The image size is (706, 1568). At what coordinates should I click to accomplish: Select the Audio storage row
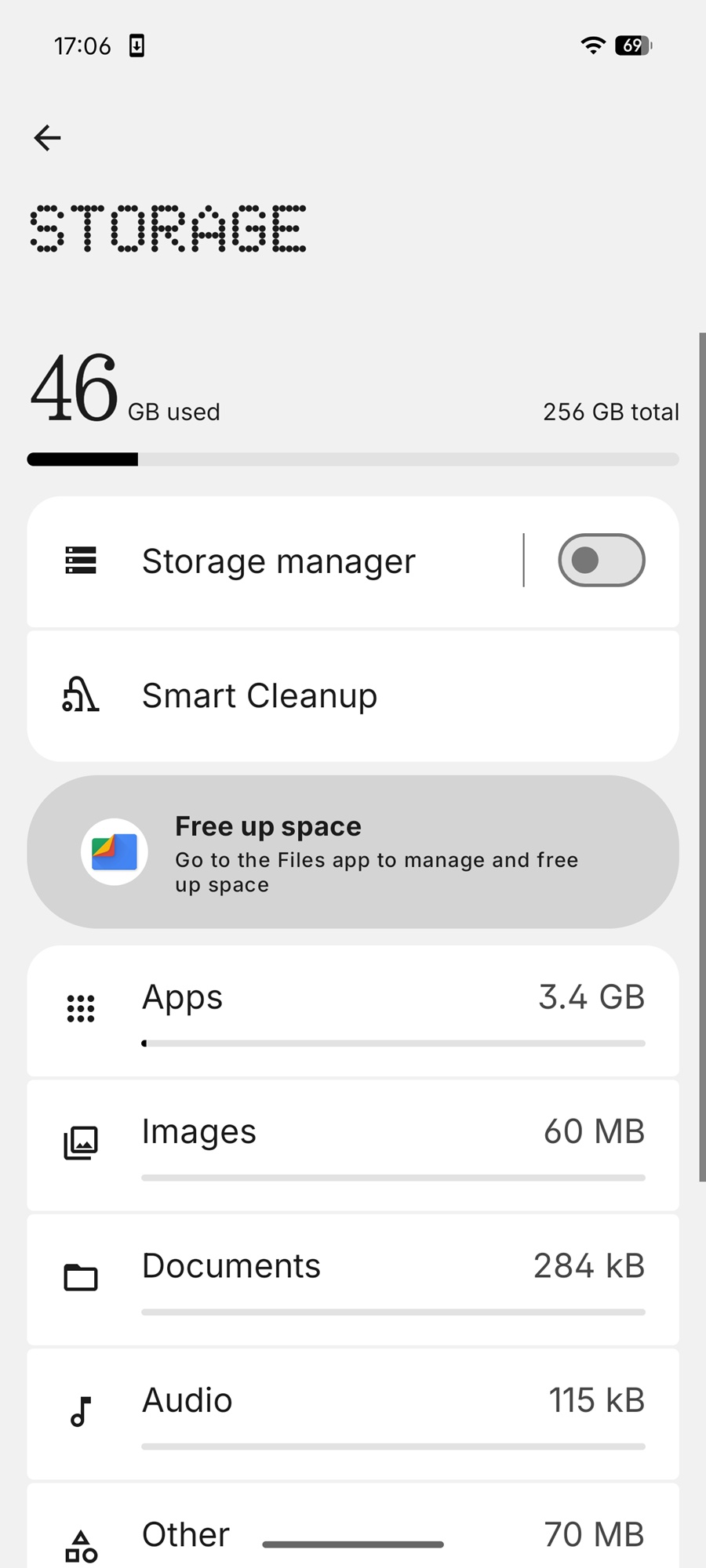click(353, 1414)
